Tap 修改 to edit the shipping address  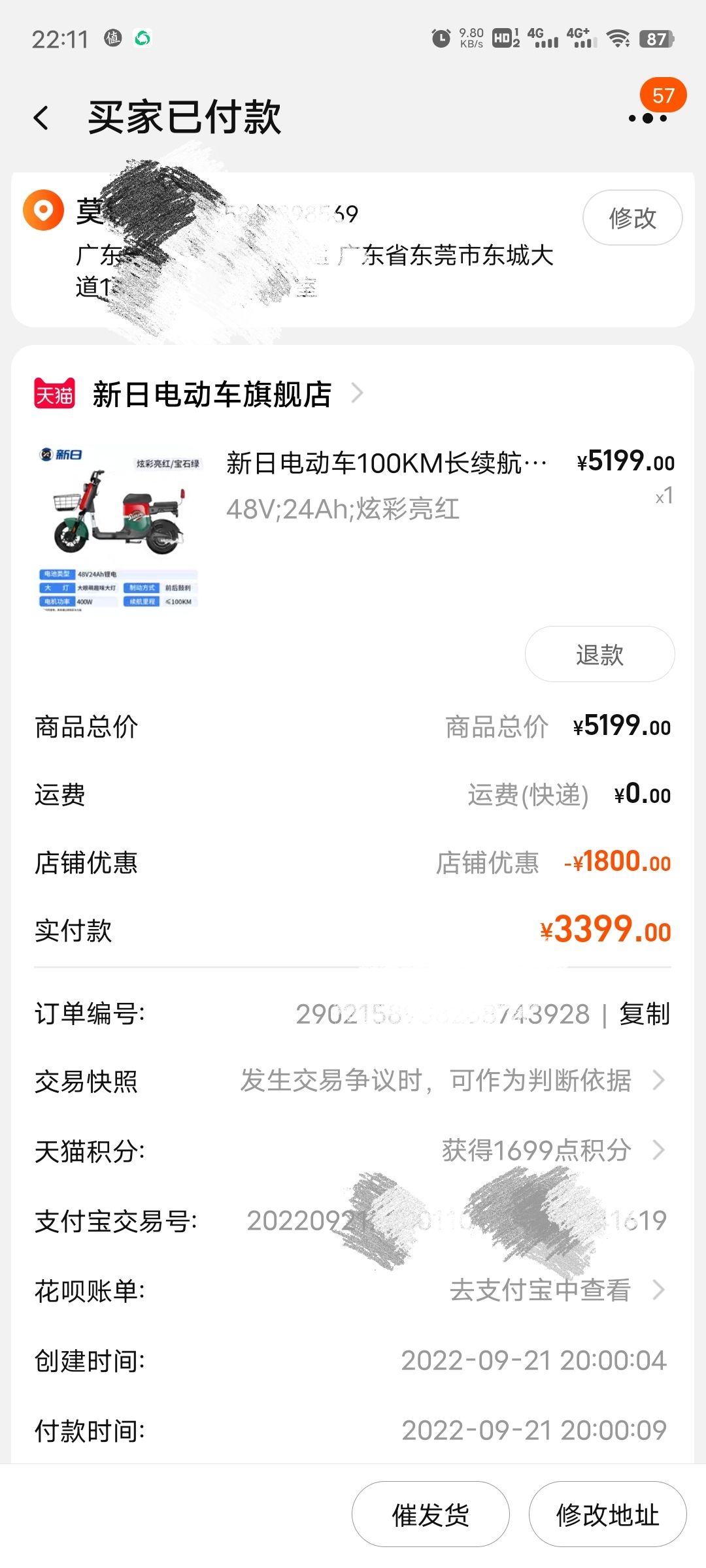[631, 219]
